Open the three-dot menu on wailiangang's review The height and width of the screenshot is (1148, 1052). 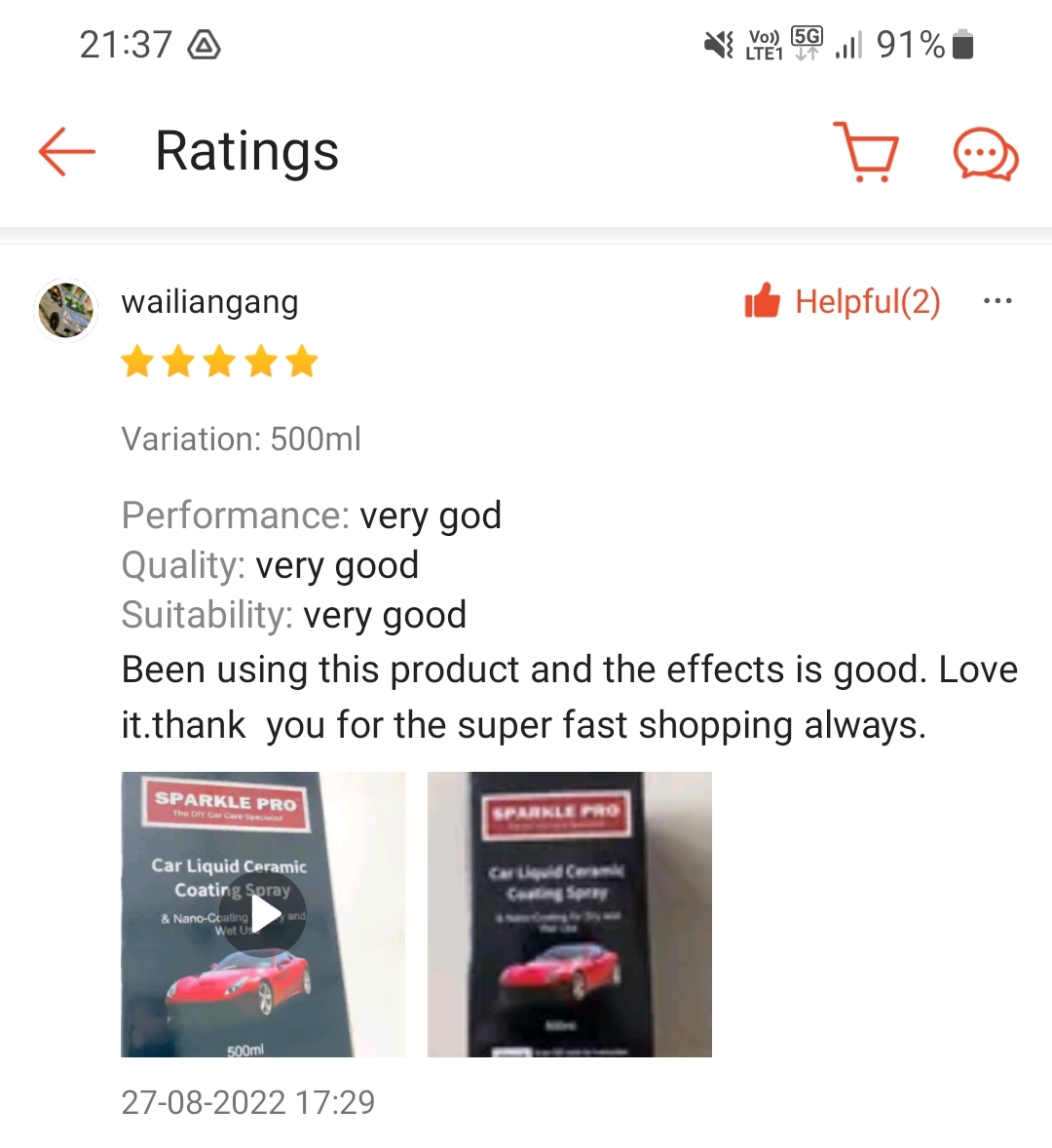(997, 301)
